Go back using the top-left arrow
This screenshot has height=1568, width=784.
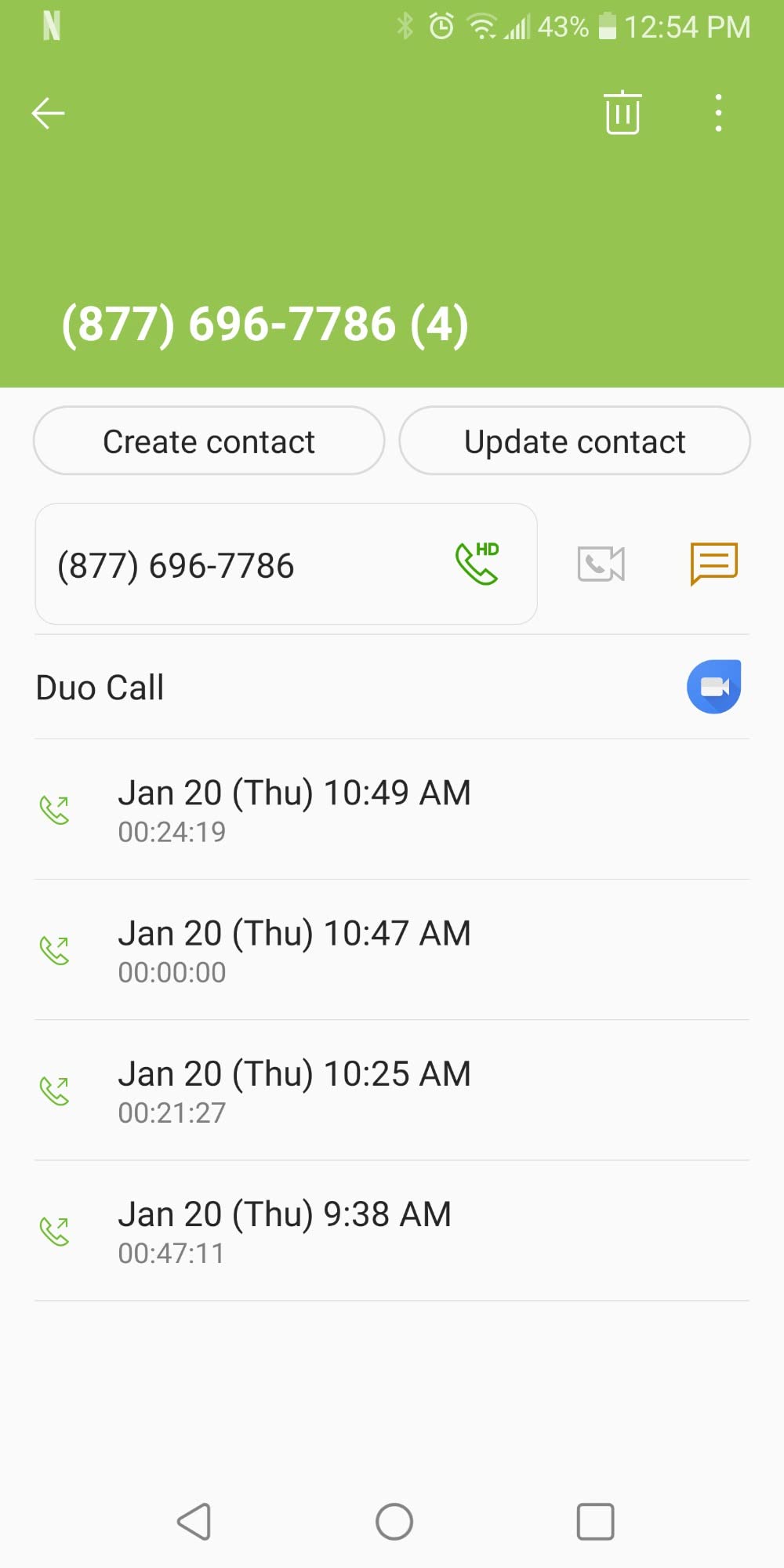coord(48,114)
